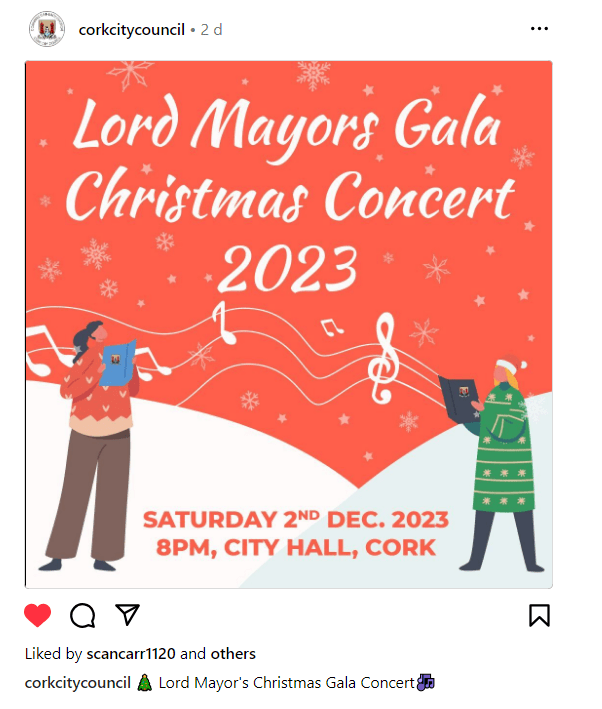View scancarr1120's profile from likes

(x=131, y=654)
